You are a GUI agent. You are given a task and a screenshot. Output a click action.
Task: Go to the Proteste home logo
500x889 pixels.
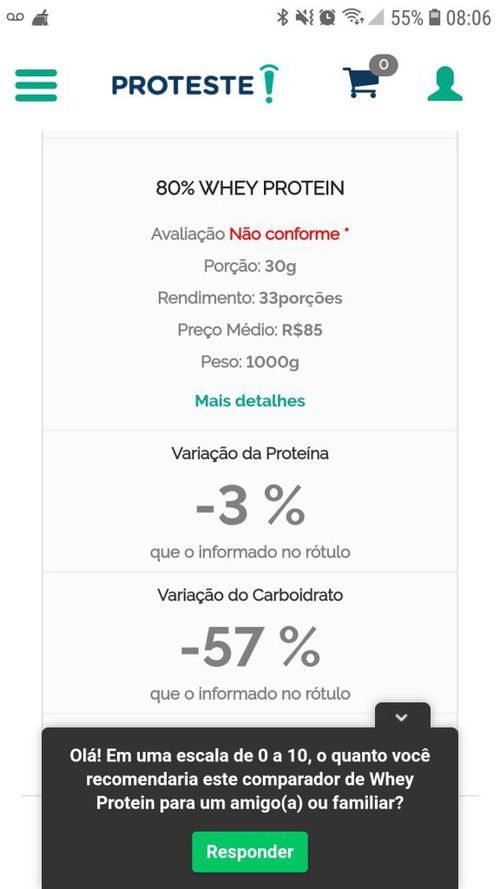pyautogui.click(x=195, y=84)
